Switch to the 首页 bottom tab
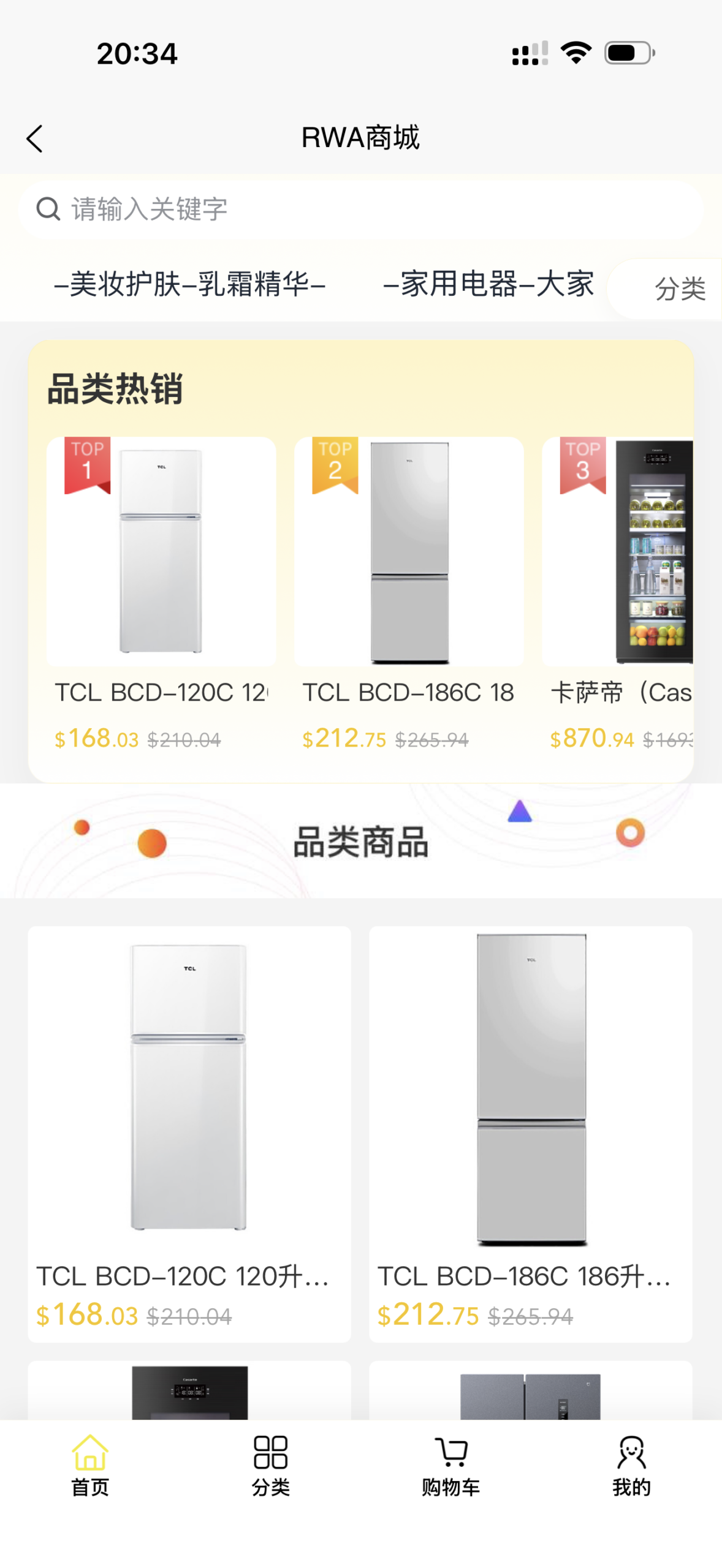 90,1465
